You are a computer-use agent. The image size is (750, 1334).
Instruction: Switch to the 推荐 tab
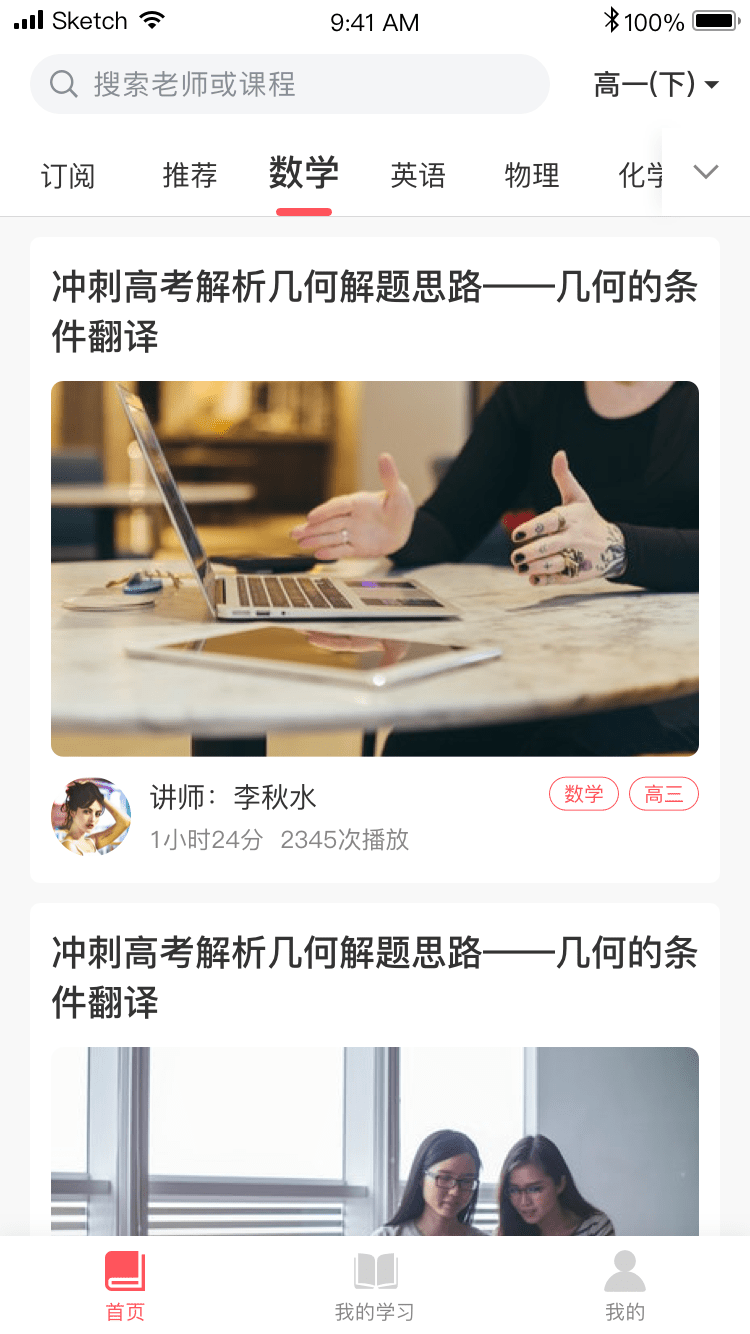pos(190,176)
